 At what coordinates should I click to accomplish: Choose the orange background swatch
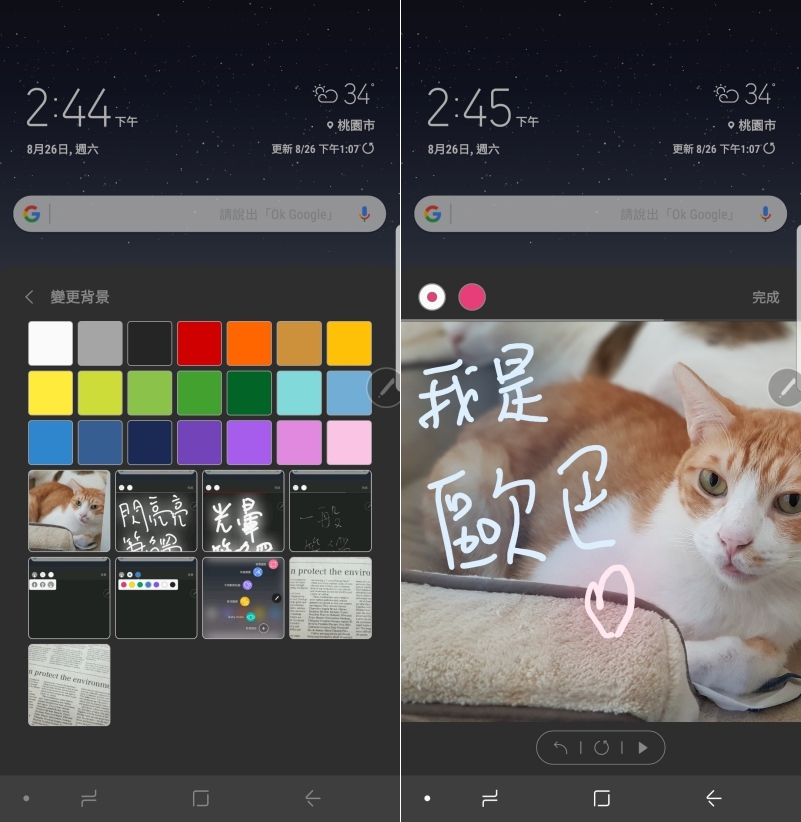click(x=249, y=343)
